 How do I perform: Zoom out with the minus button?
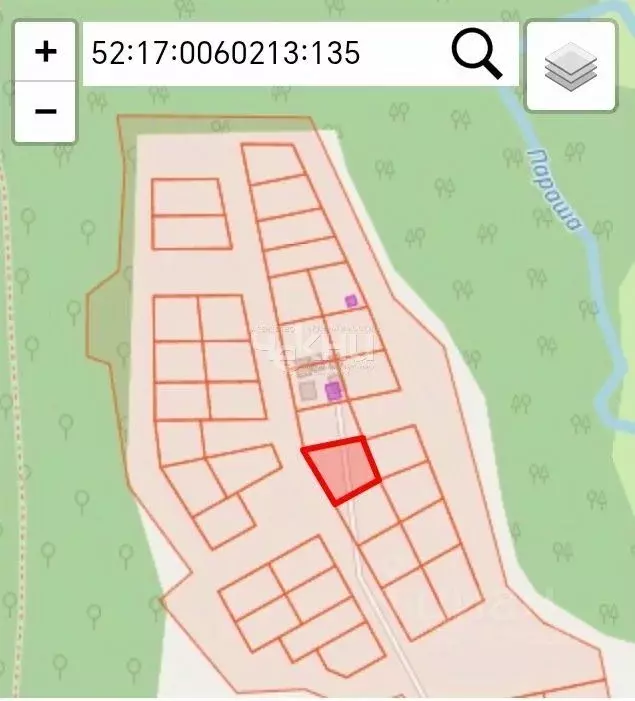tap(45, 111)
